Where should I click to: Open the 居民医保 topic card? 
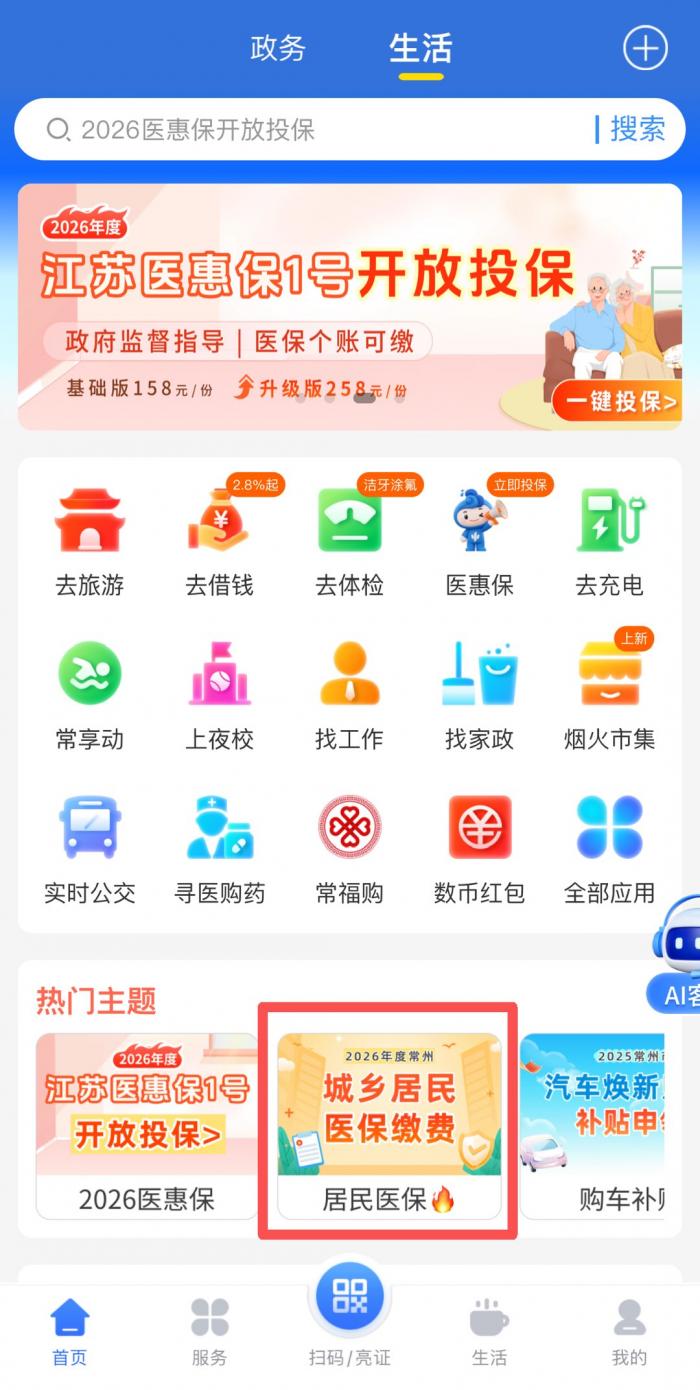click(389, 1125)
